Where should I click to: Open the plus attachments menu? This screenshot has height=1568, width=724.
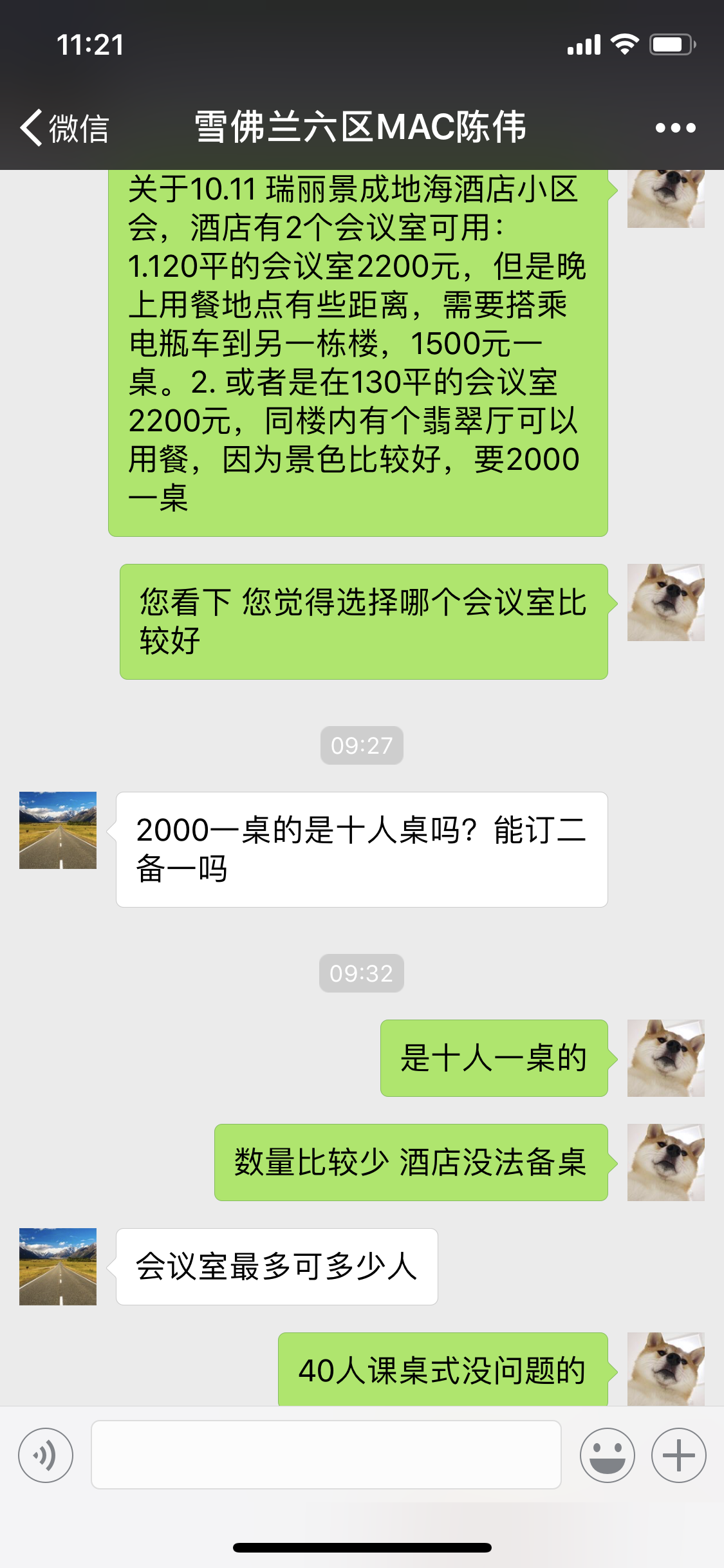pyautogui.click(x=678, y=1455)
